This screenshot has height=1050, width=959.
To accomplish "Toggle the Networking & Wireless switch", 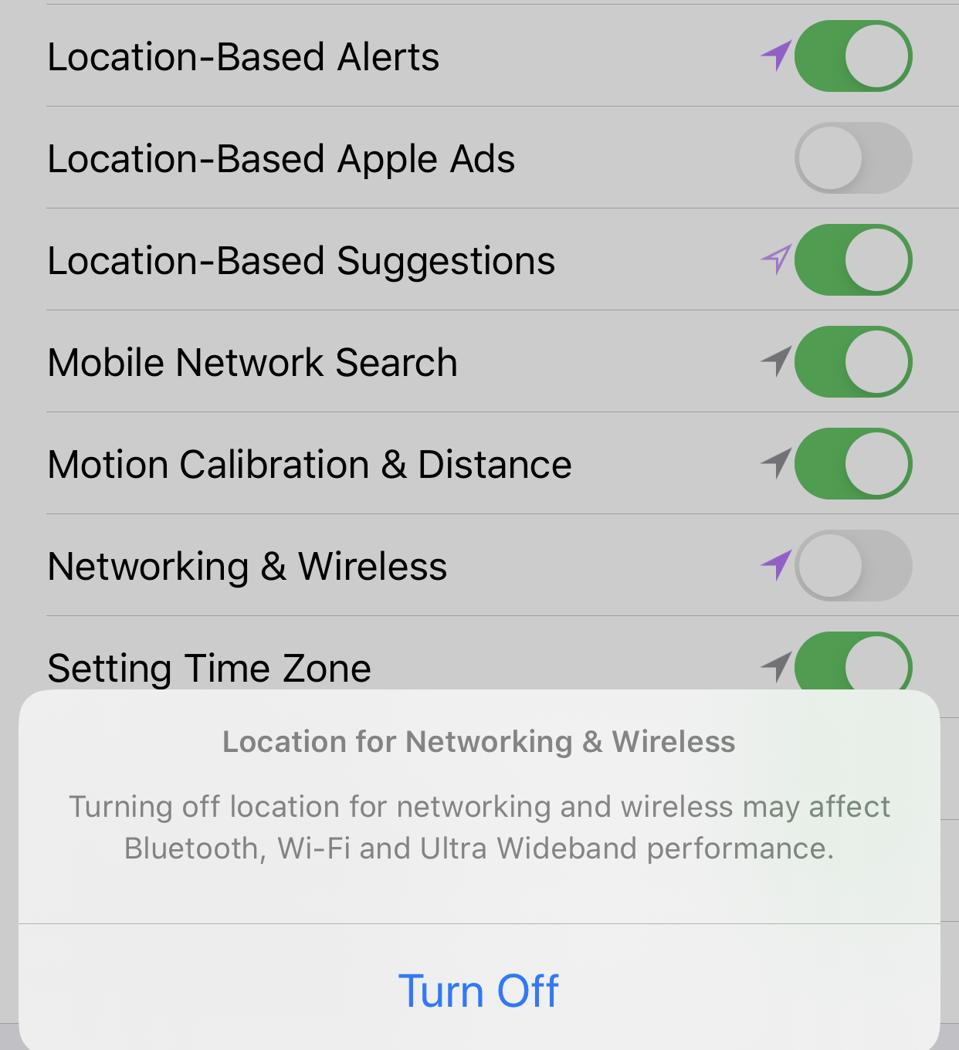I will click(852, 566).
